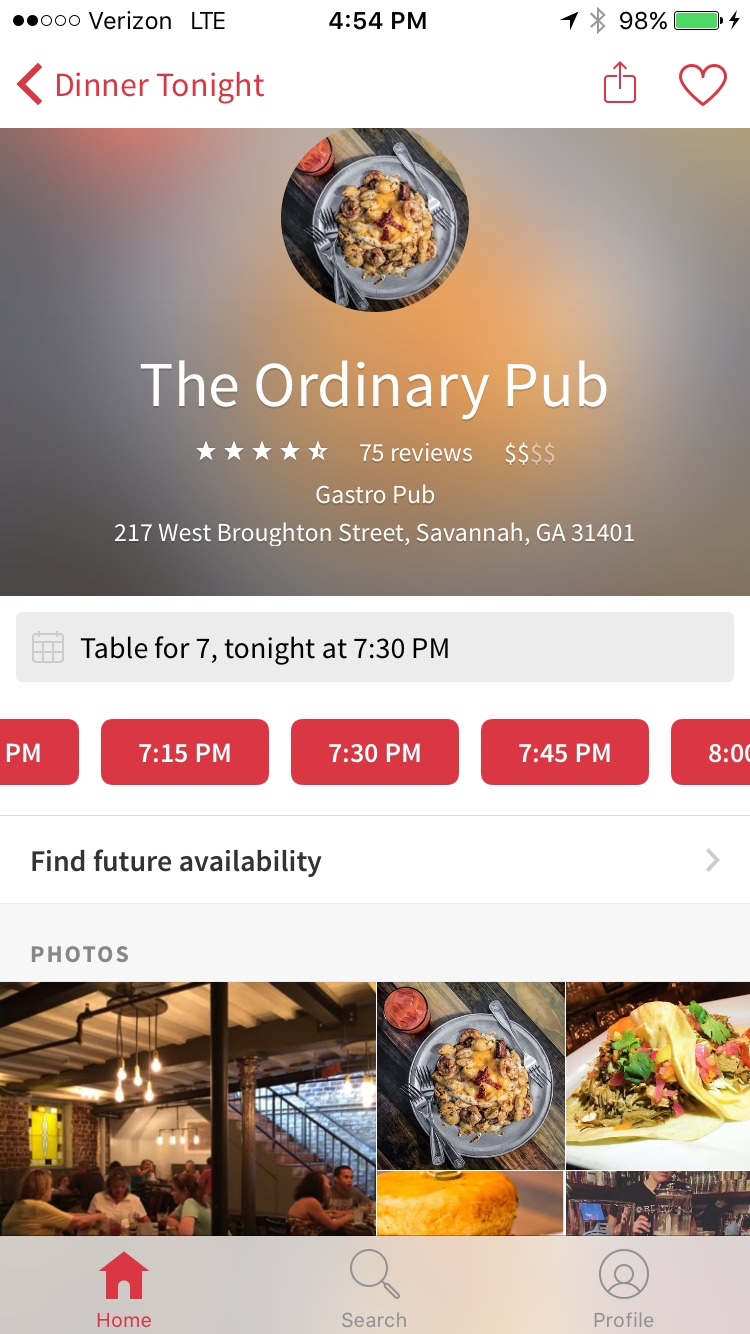This screenshot has height=1334, width=750.
Task: Favorite this restaurant with the heart
Action: click(703, 85)
